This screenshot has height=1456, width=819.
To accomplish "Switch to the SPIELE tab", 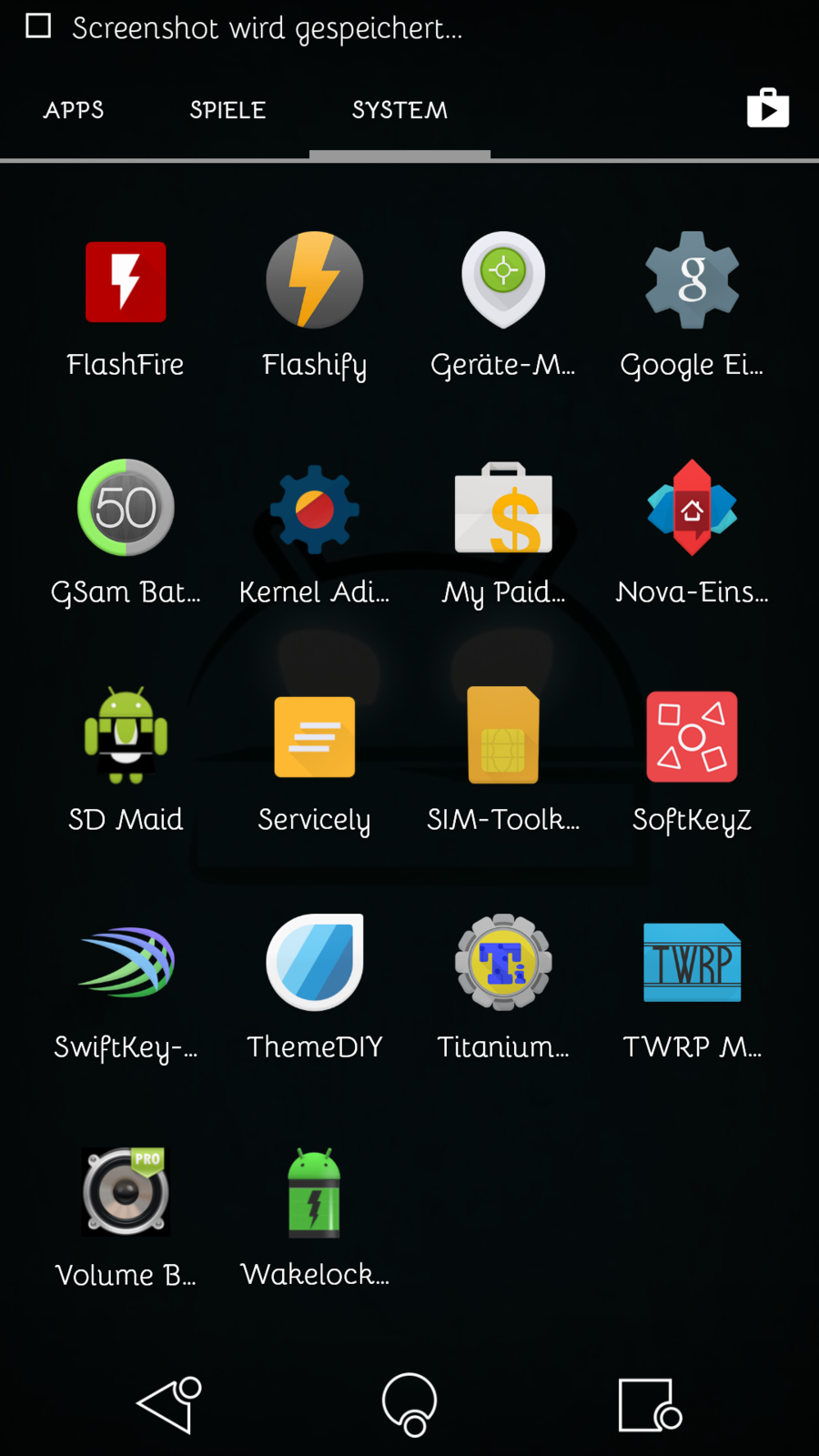I will pyautogui.click(x=227, y=110).
